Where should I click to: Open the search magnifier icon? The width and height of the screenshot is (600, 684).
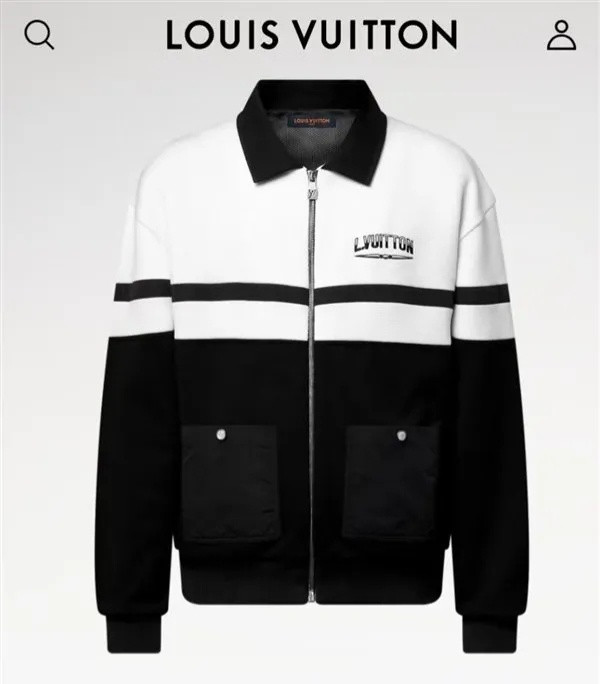[39, 35]
